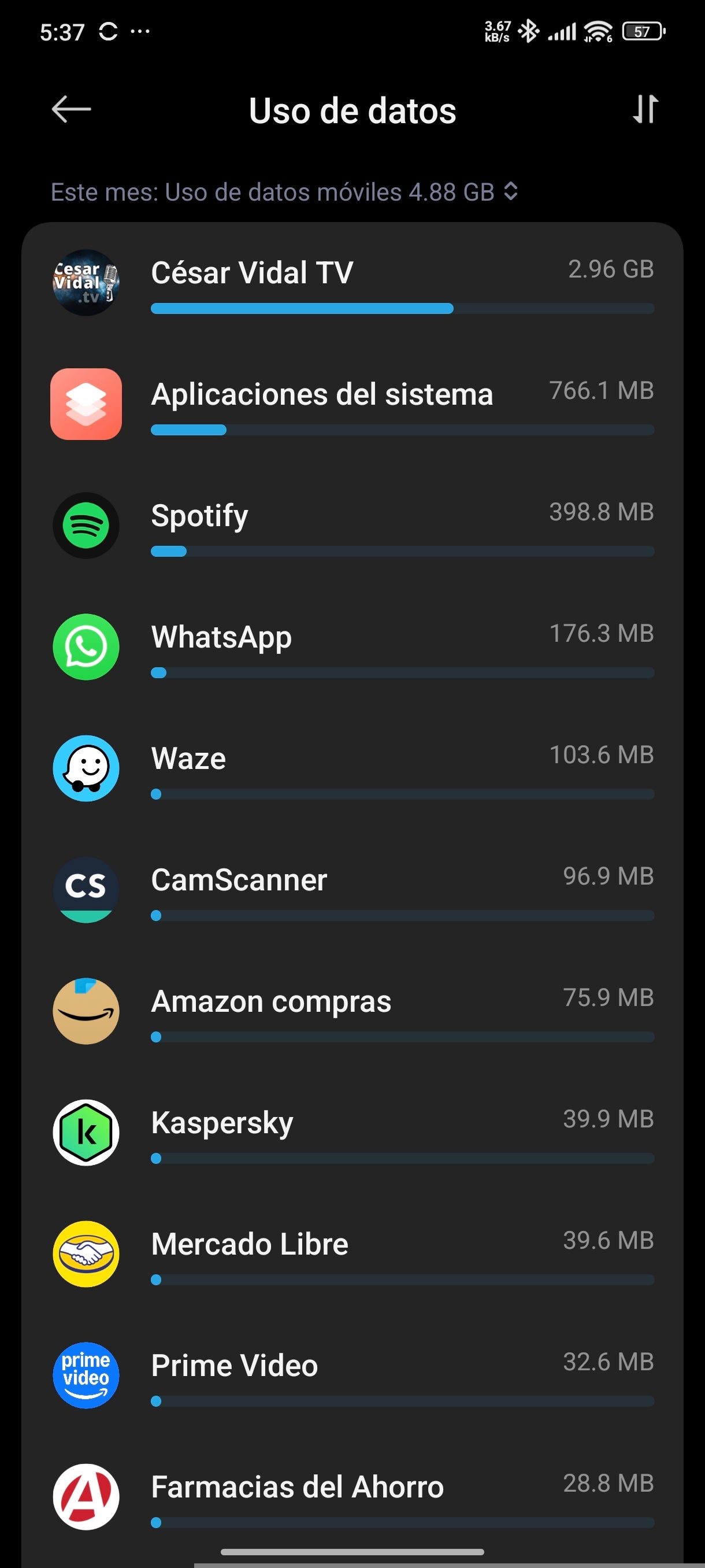Image resolution: width=705 pixels, height=1568 pixels.
Task: View Amazon compras data usage
Action: pos(352,1011)
